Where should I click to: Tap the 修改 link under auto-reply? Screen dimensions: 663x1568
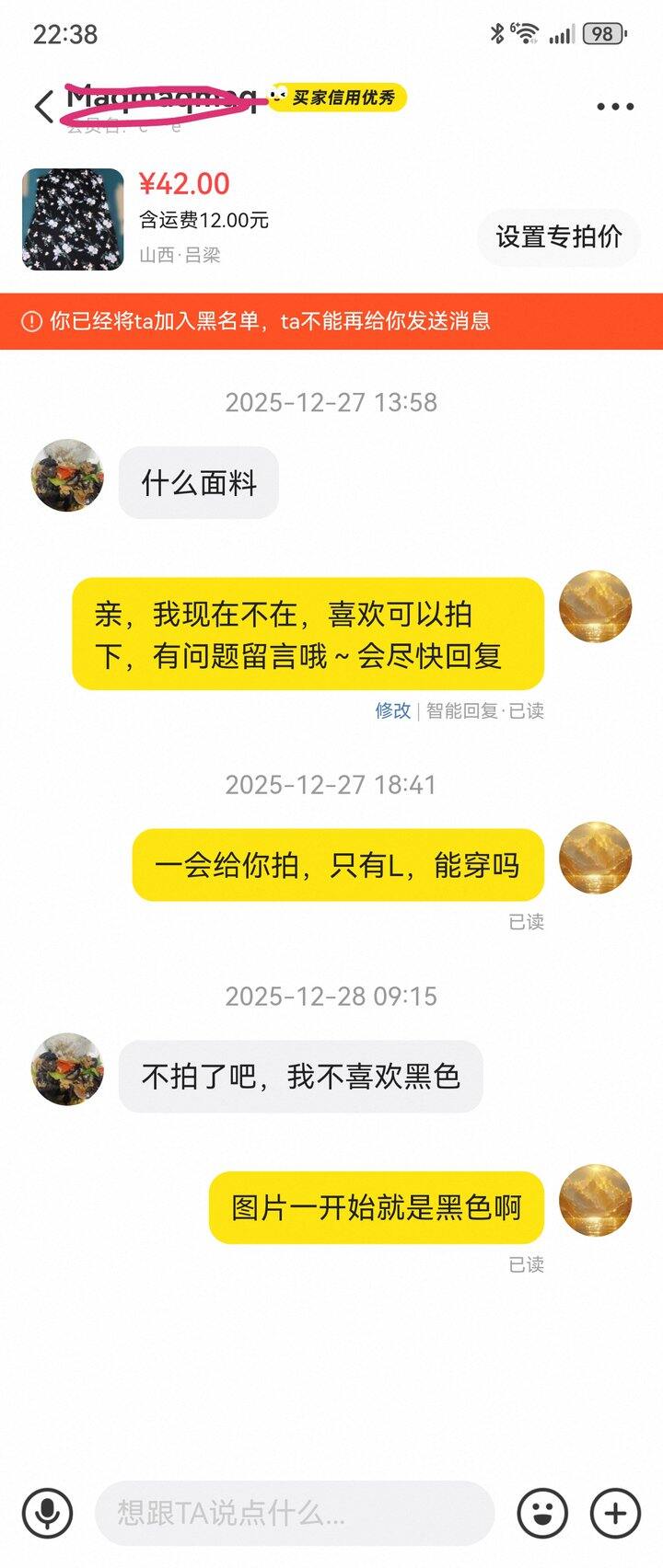coord(392,710)
